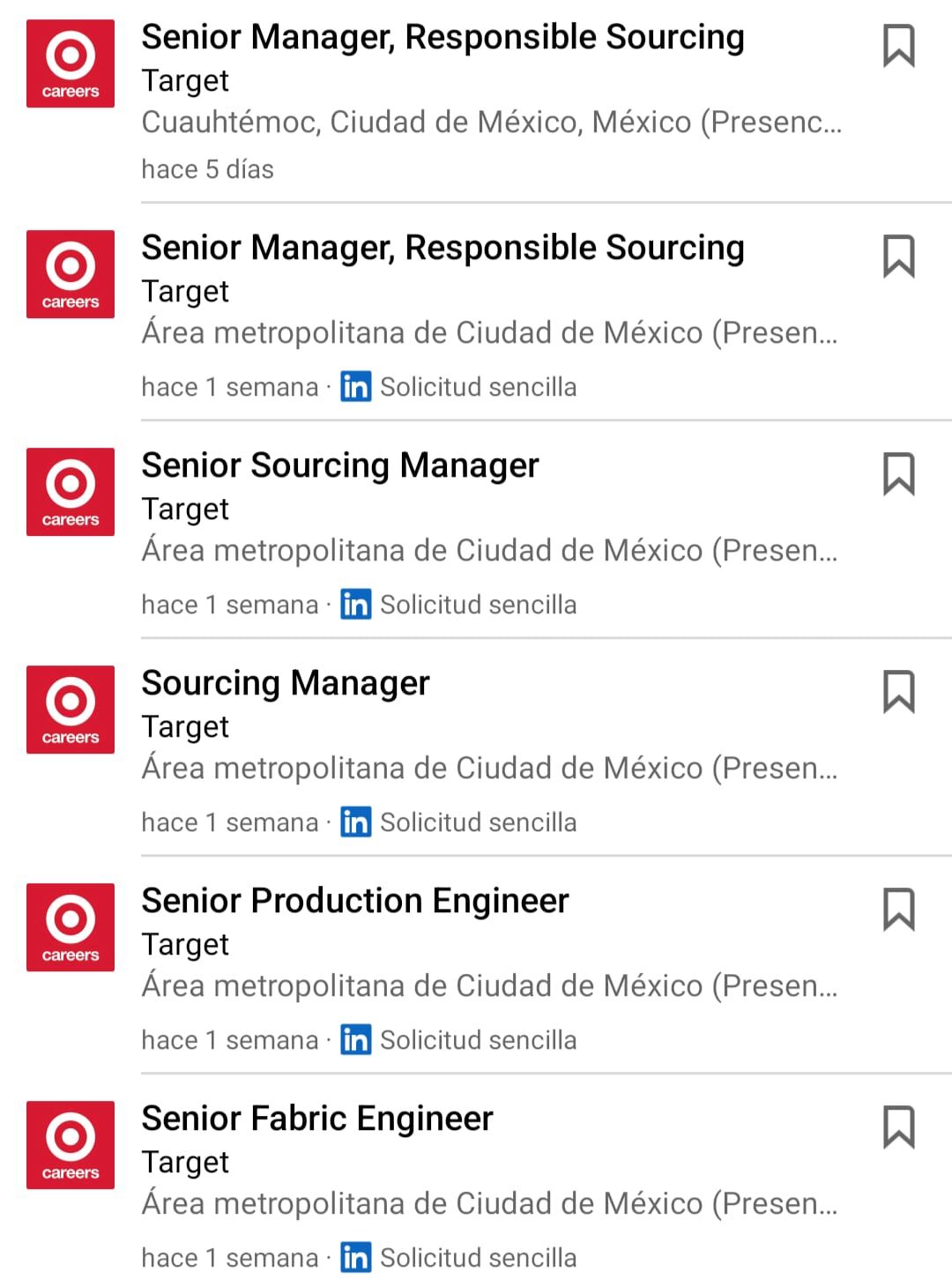Viewport: 952px width, 1279px height.
Task: Click the Target careers logo next to Senior Fabric Engineer
Action: pyautogui.click(x=70, y=1145)
